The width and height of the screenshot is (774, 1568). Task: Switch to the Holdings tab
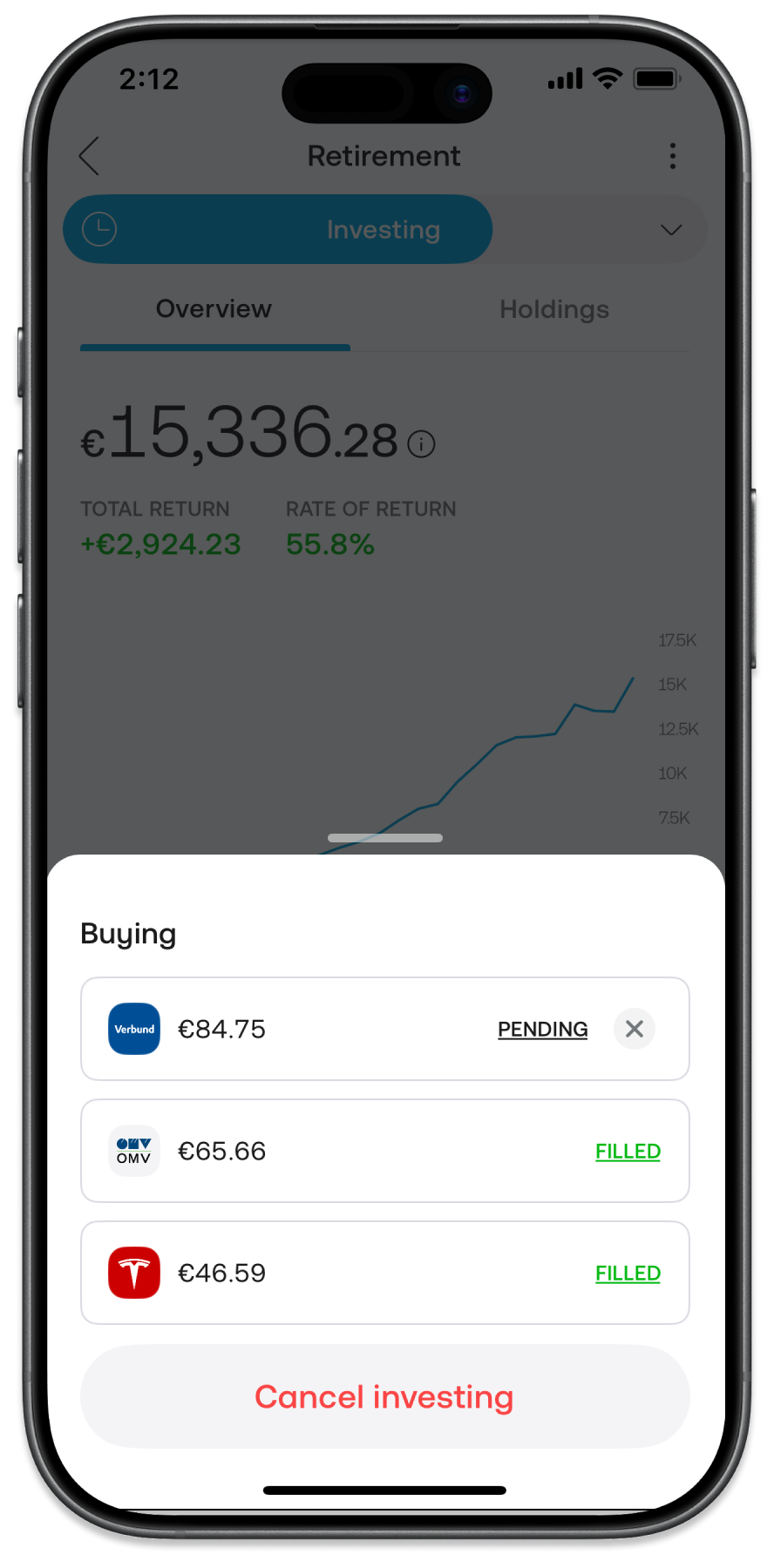(553, 309)
